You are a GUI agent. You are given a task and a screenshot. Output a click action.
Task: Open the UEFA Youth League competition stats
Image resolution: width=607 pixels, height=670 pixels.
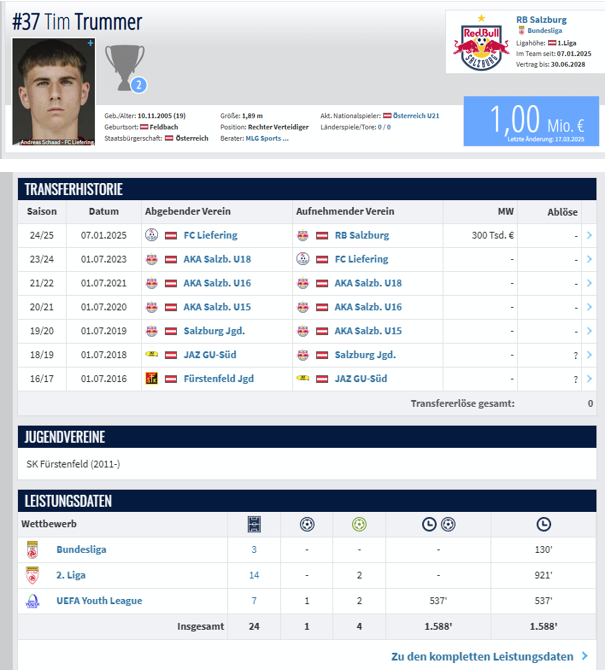pos(99,600)
